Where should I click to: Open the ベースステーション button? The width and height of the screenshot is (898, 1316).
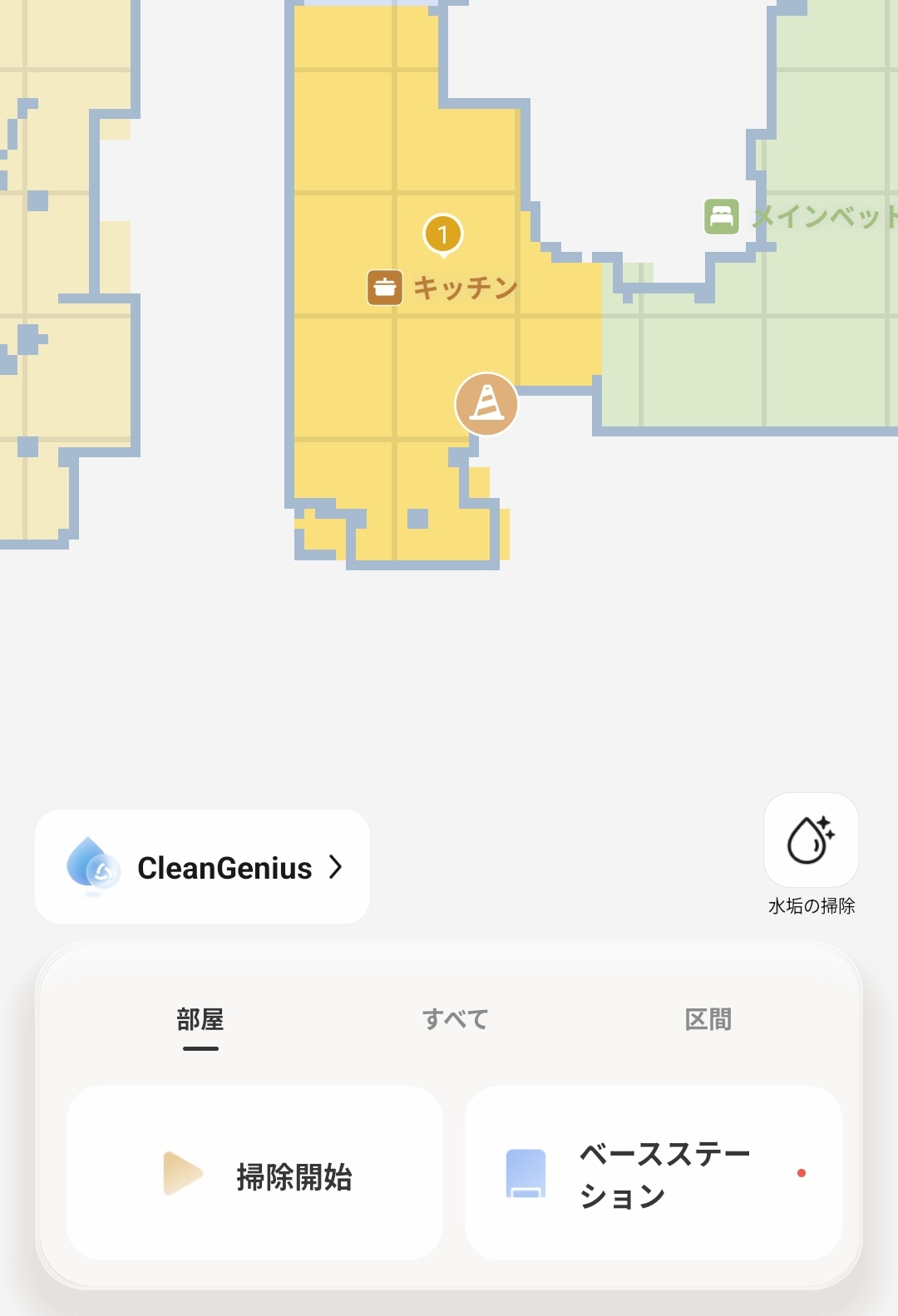653,1173
